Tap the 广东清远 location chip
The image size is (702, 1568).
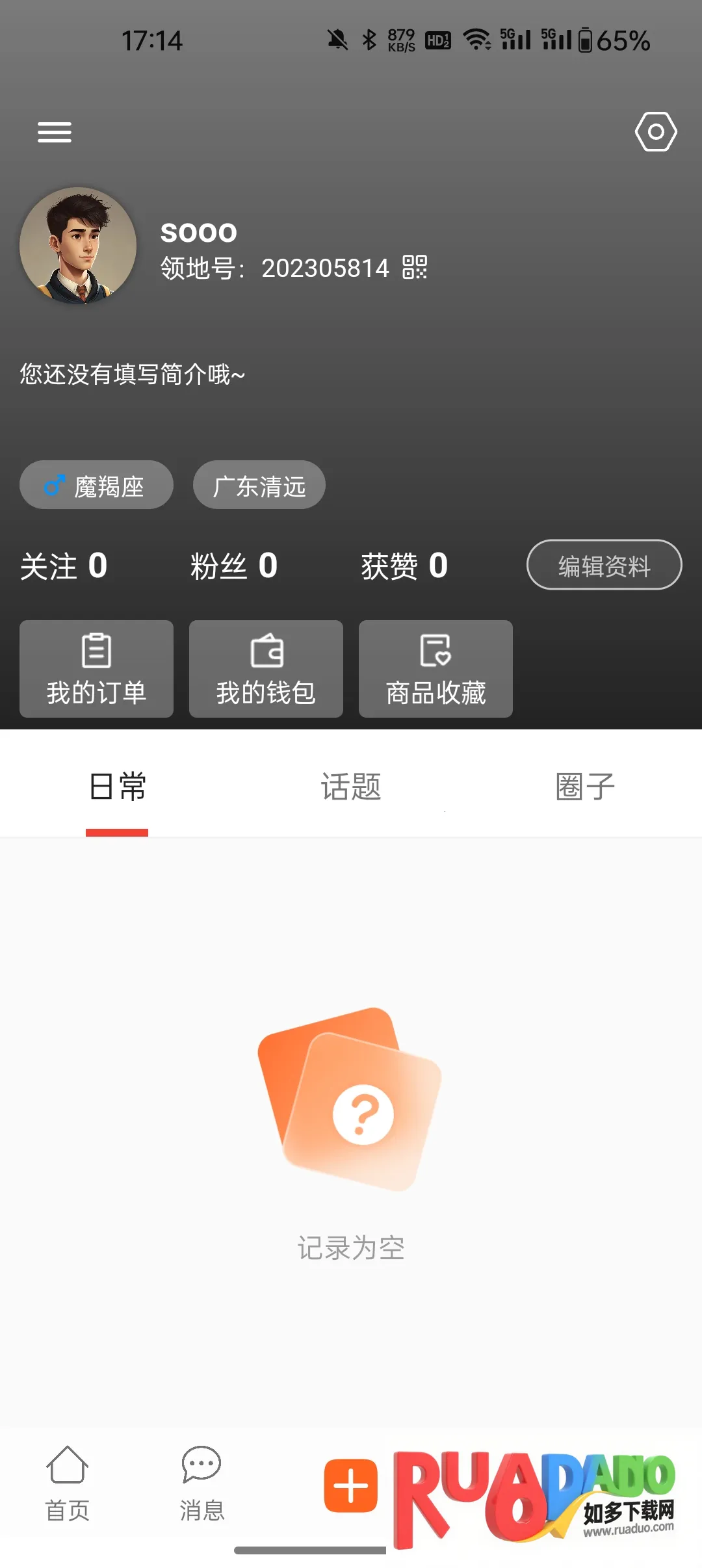[259, 486]
